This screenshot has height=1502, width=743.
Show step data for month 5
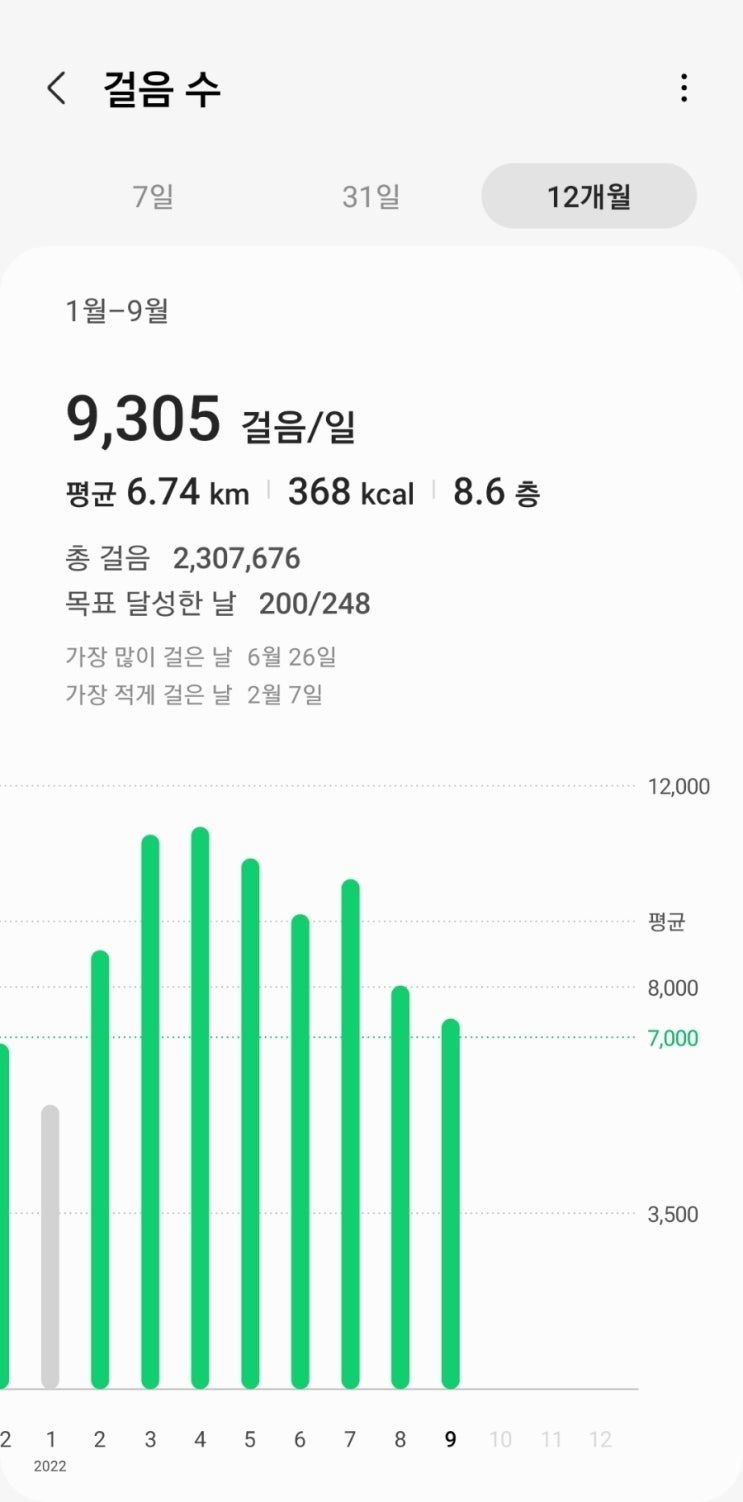tap(250, 1124)
